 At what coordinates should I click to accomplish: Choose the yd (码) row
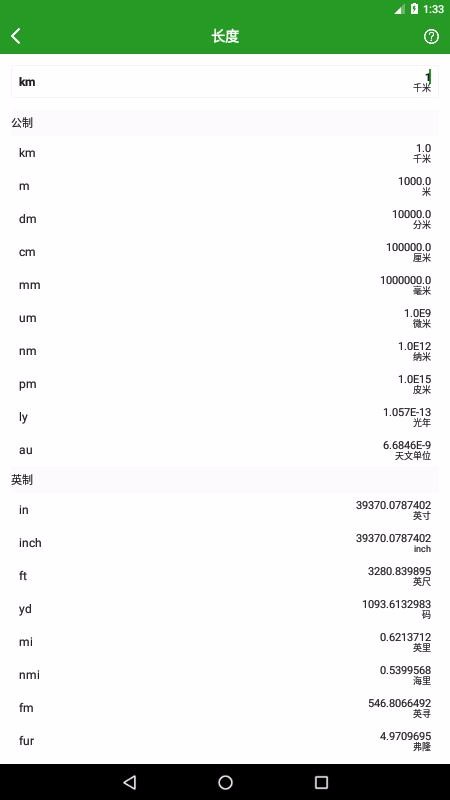point(225,609)
